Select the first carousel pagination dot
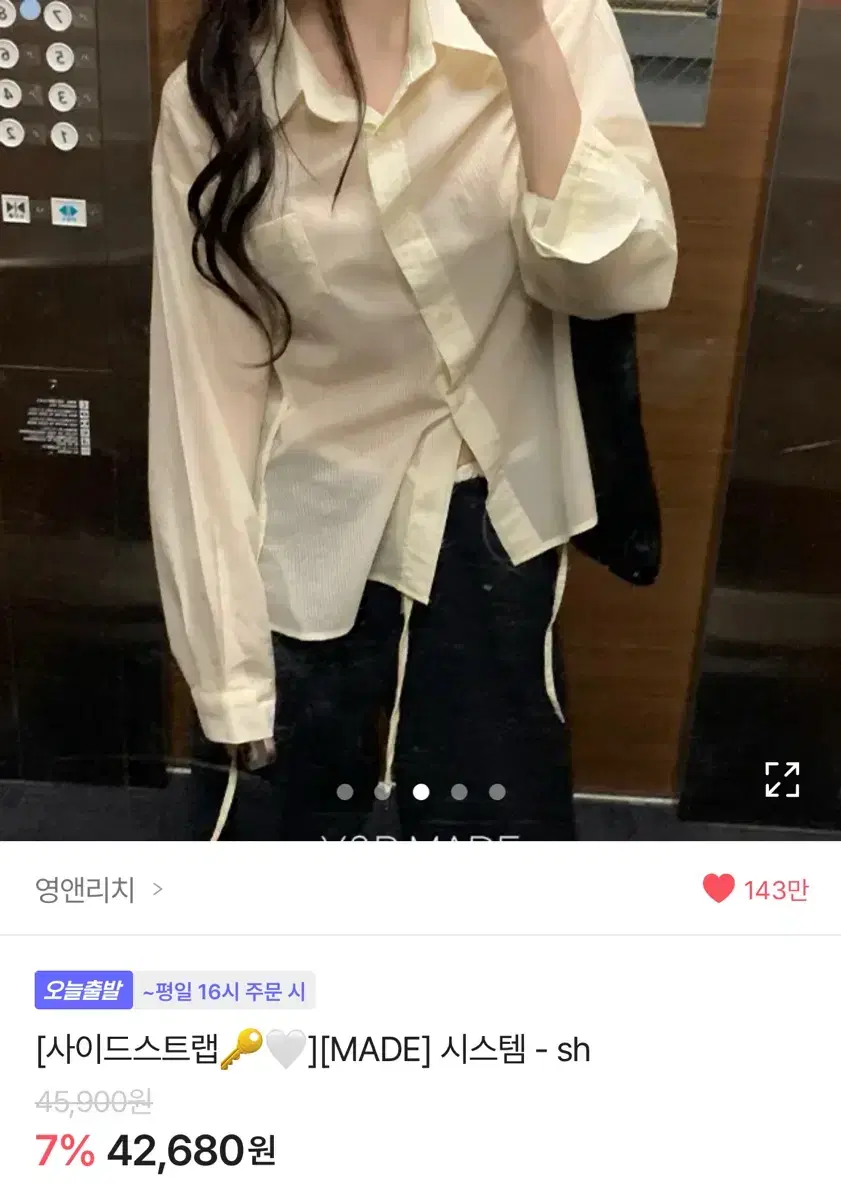 346,791
